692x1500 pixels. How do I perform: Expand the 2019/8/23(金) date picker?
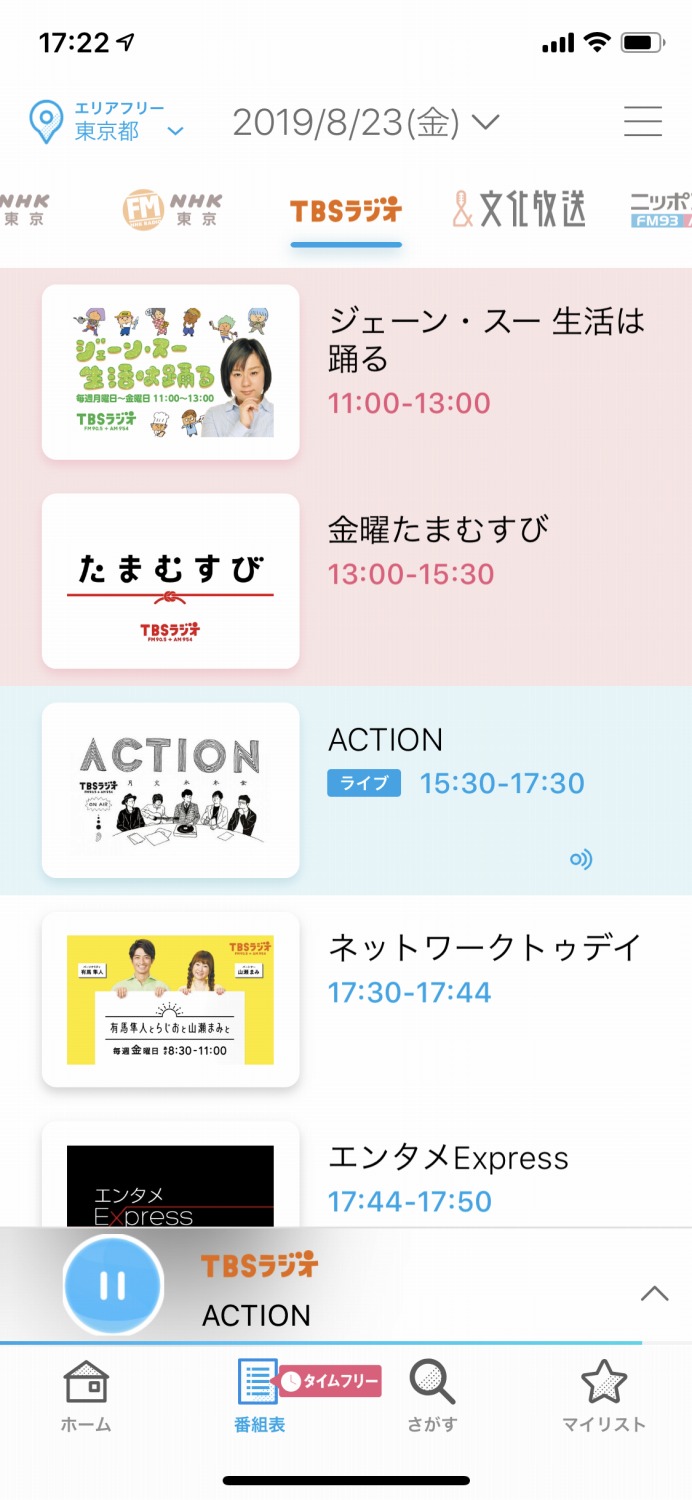pyautogui.click(x=365, y=123)
